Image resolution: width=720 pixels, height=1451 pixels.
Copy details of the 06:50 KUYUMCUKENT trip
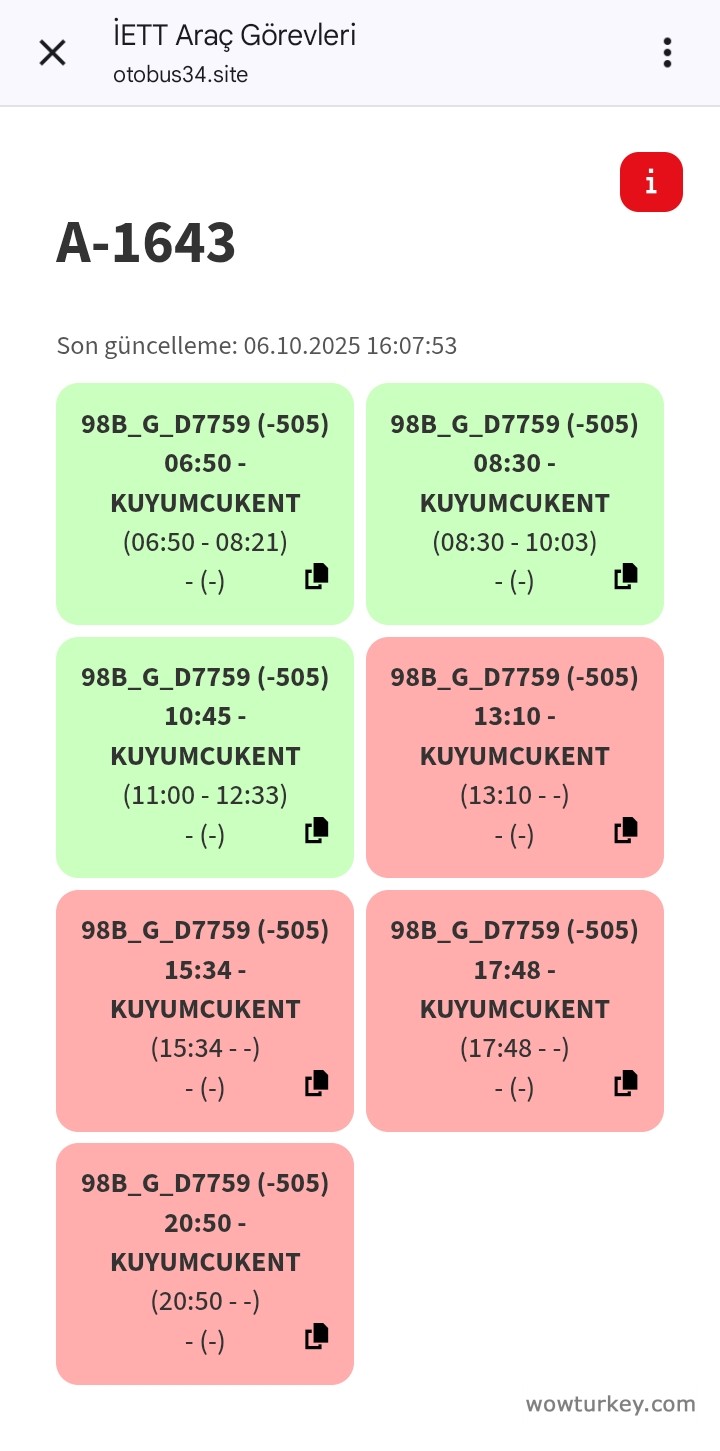coord(315,576)
